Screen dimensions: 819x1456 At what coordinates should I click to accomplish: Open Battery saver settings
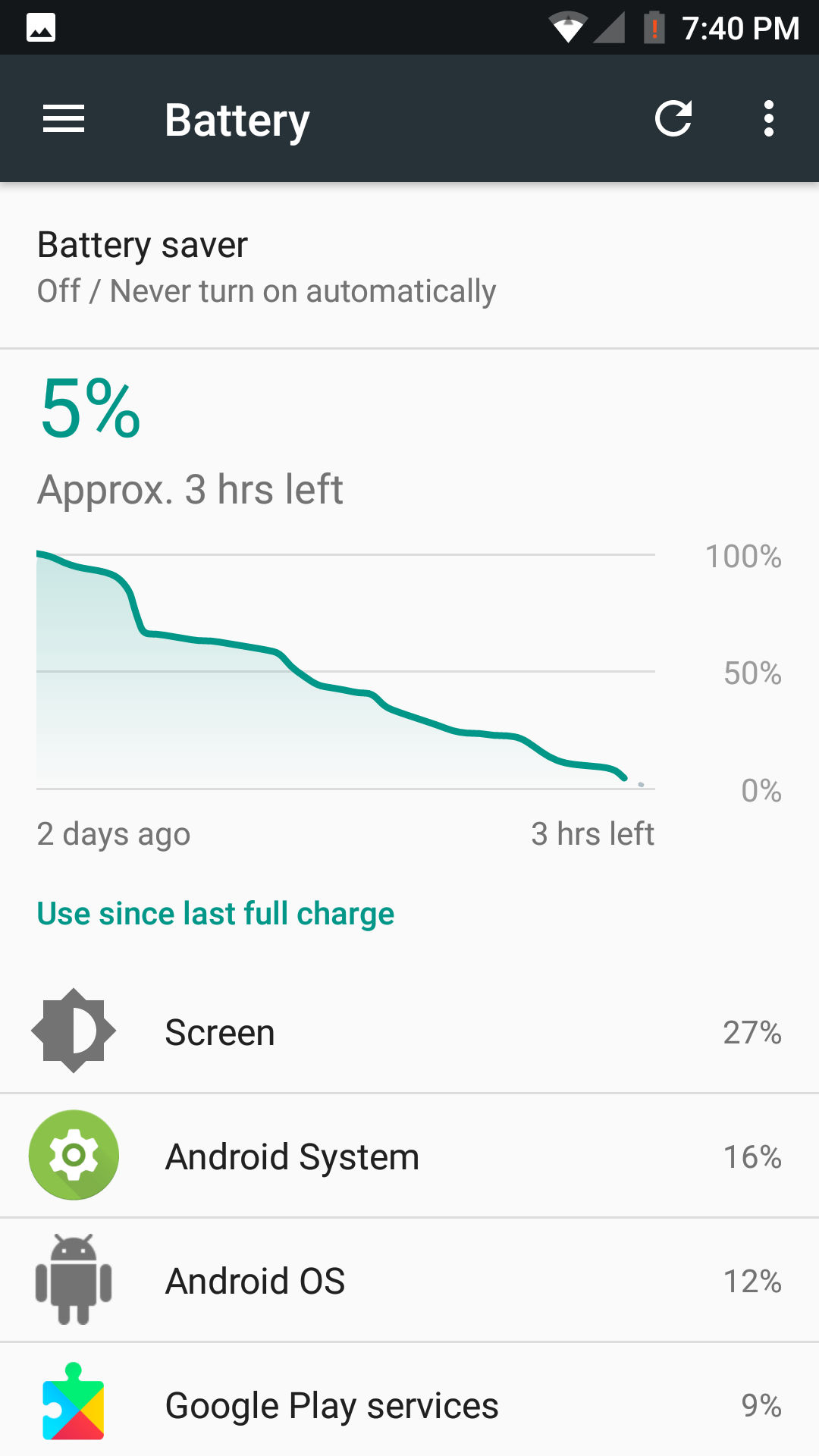click(409, 266)
